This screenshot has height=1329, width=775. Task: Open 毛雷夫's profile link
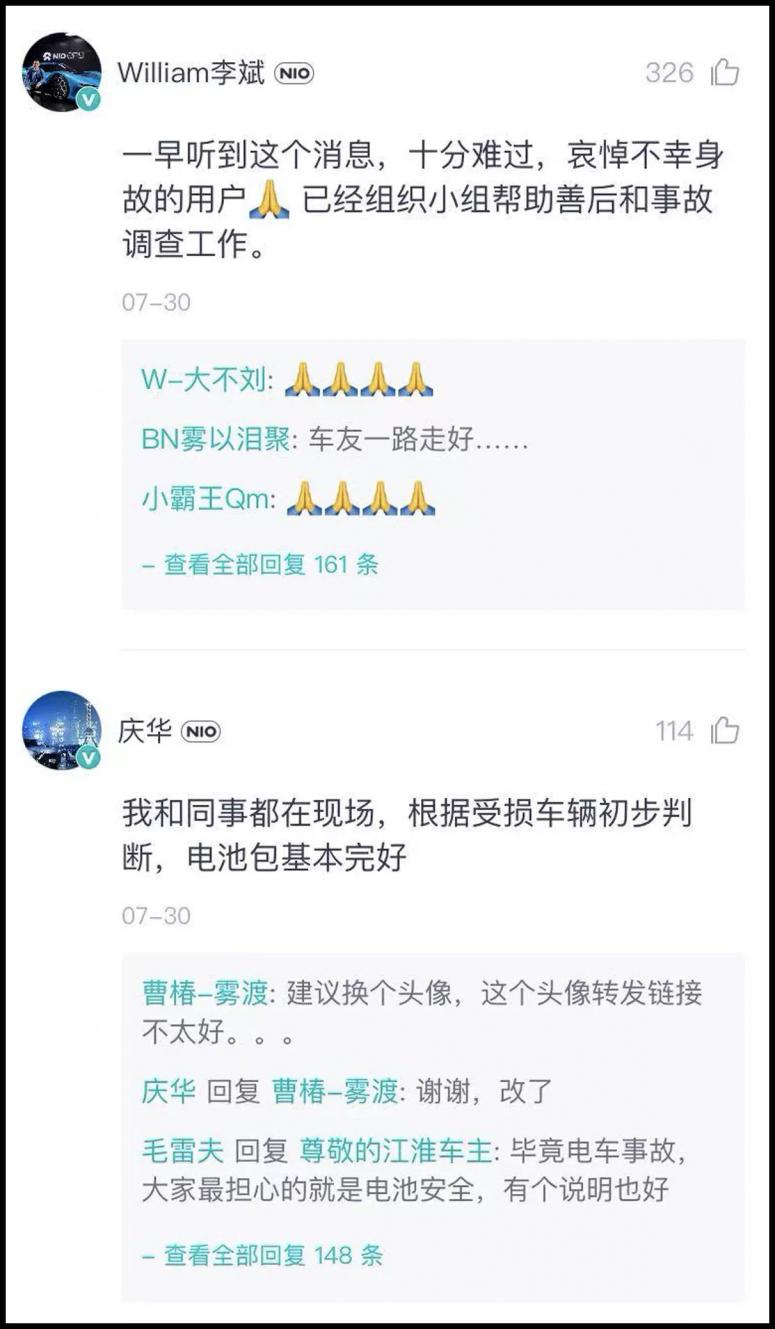click(182, 1151)
